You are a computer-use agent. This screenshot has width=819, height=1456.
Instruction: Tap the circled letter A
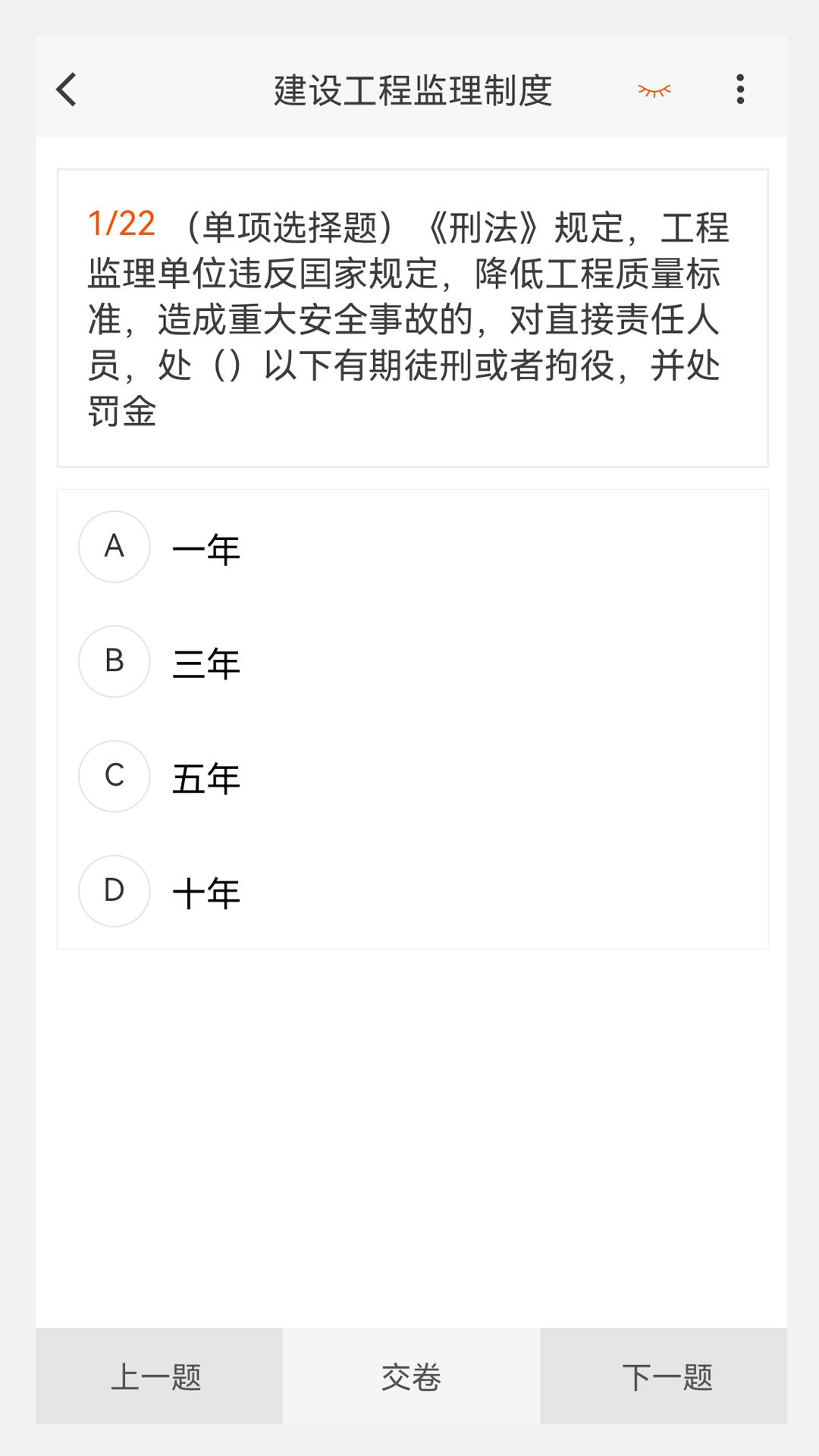coord(114,547)
